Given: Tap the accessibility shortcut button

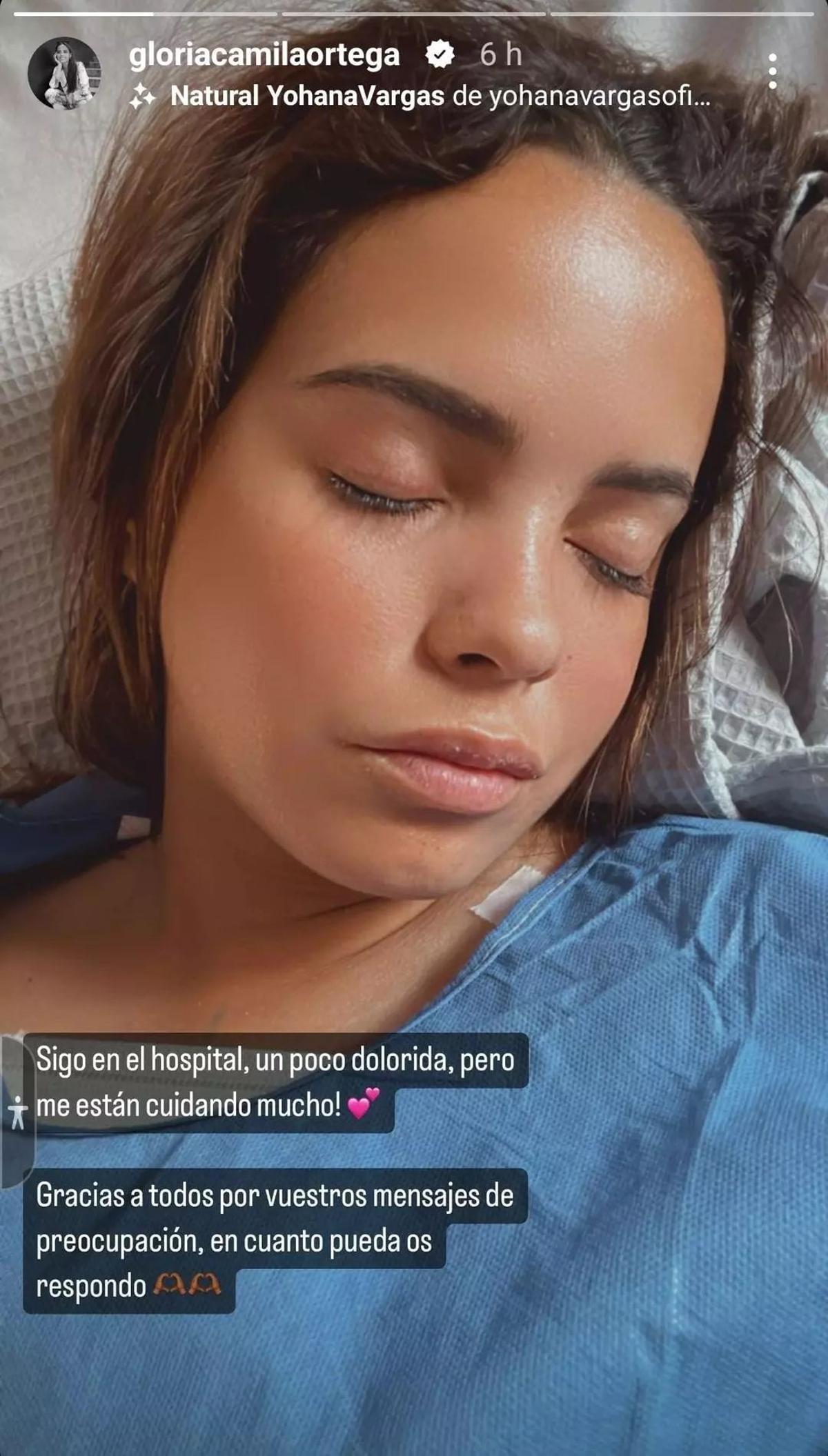Looking at the screenshot, I should 18,1111.
